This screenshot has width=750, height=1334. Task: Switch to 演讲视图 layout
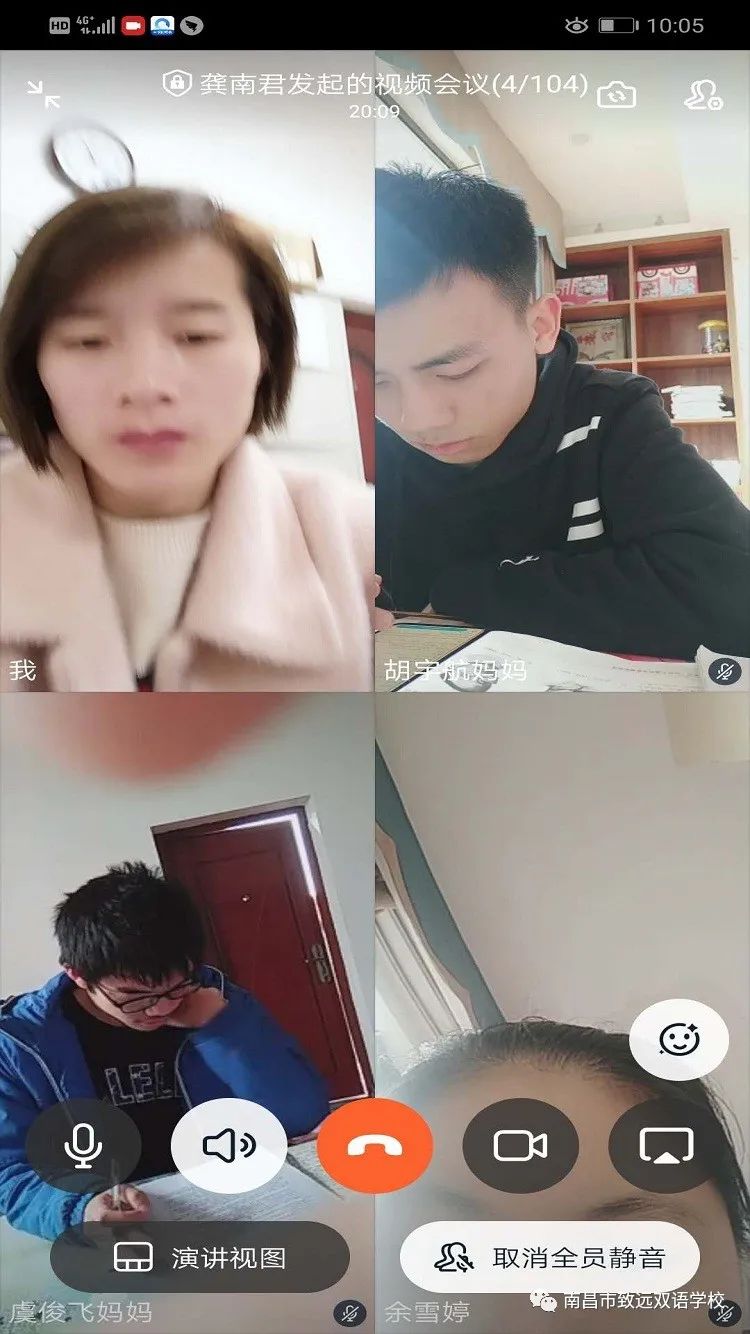coord(200,1258)
